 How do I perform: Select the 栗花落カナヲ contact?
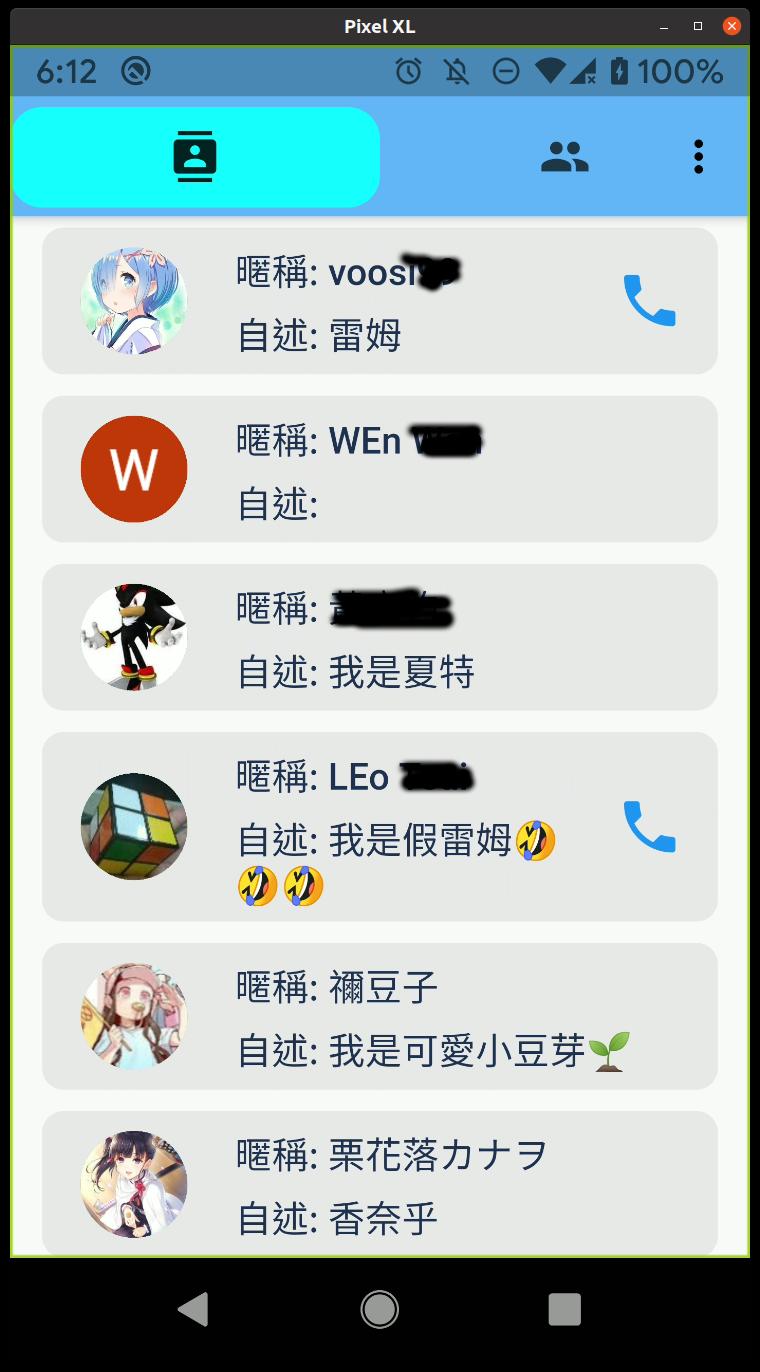tap(380, 1184)
